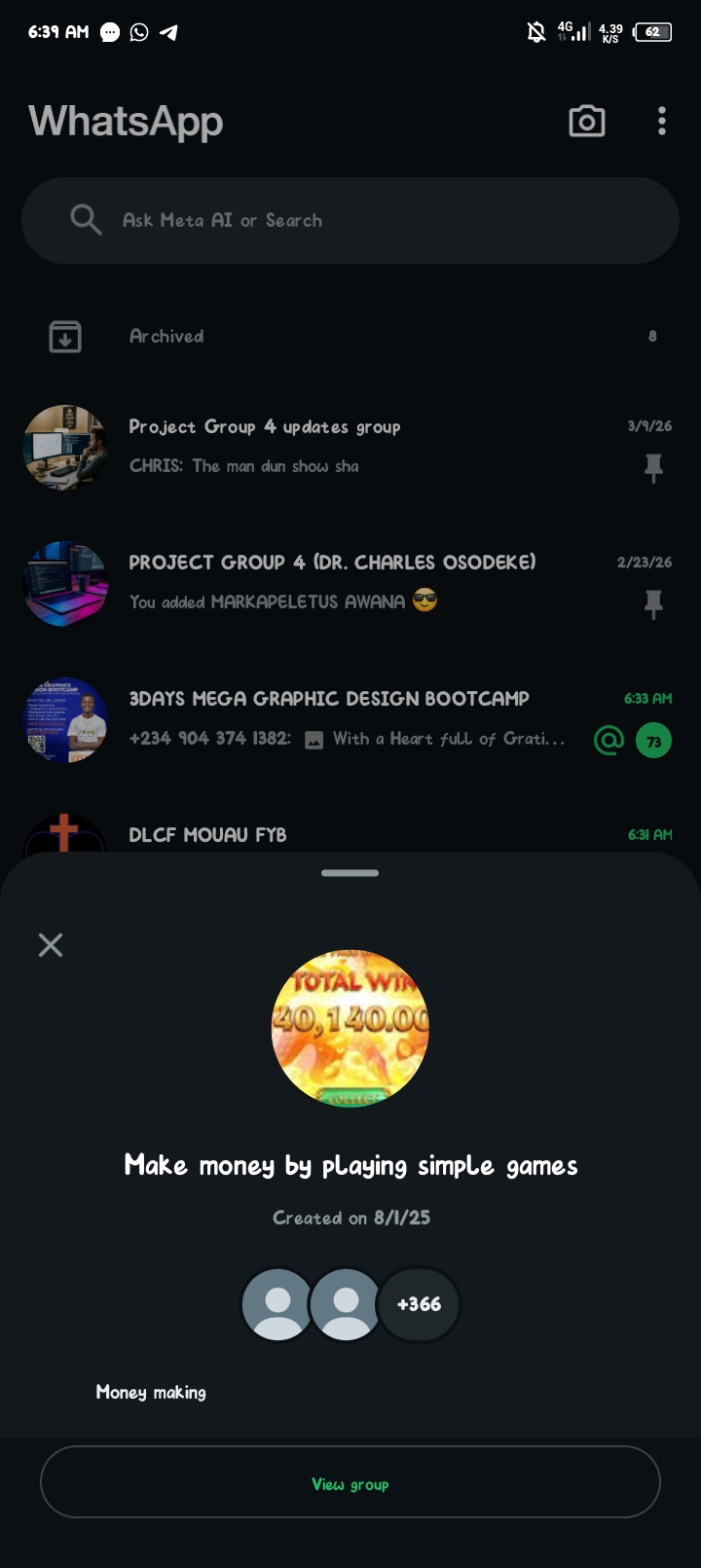
Task: Open Project Group 4 updates group chat
Action: [350, 447]
